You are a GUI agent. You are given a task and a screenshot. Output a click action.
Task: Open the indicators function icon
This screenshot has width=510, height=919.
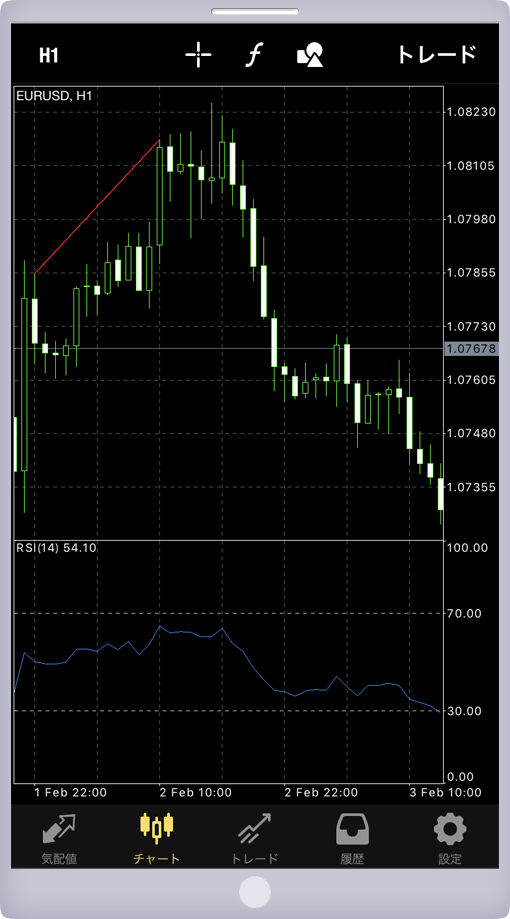pyautogui.click(x=254, y=55)
